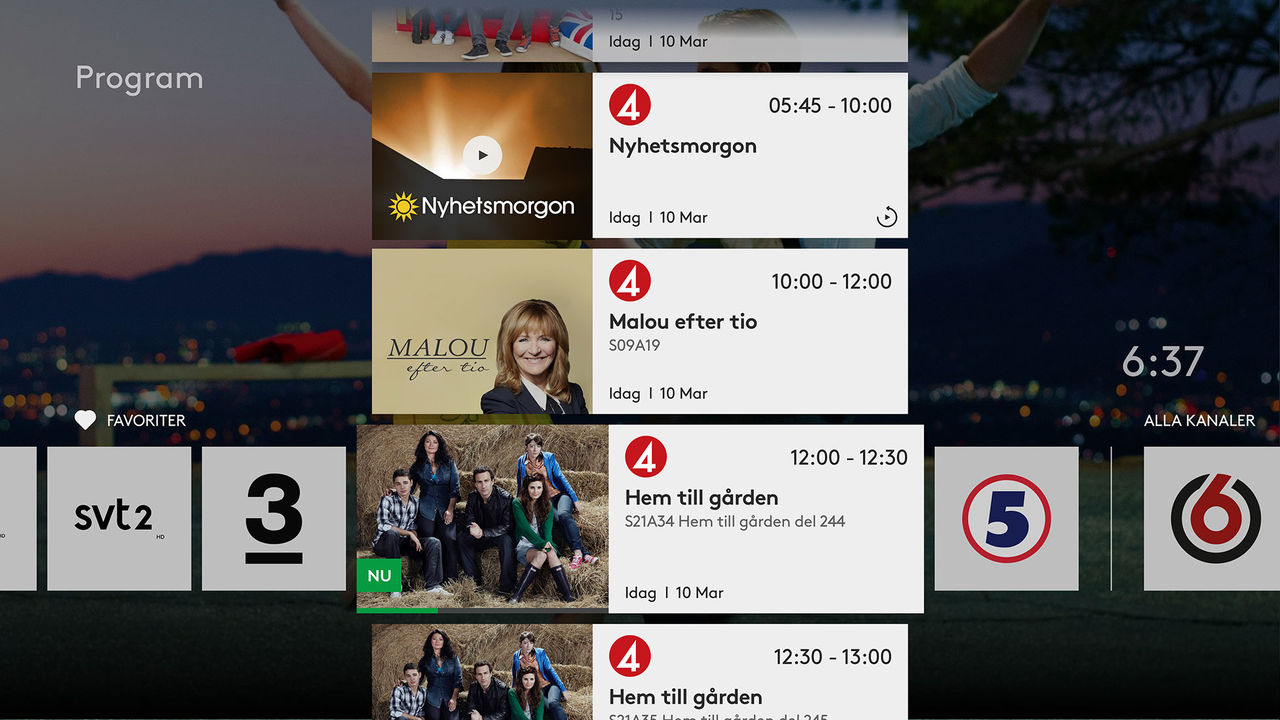The image size is (1280, 720).
Task: Play the Nyhetsmorgon program
Action: 482,155
